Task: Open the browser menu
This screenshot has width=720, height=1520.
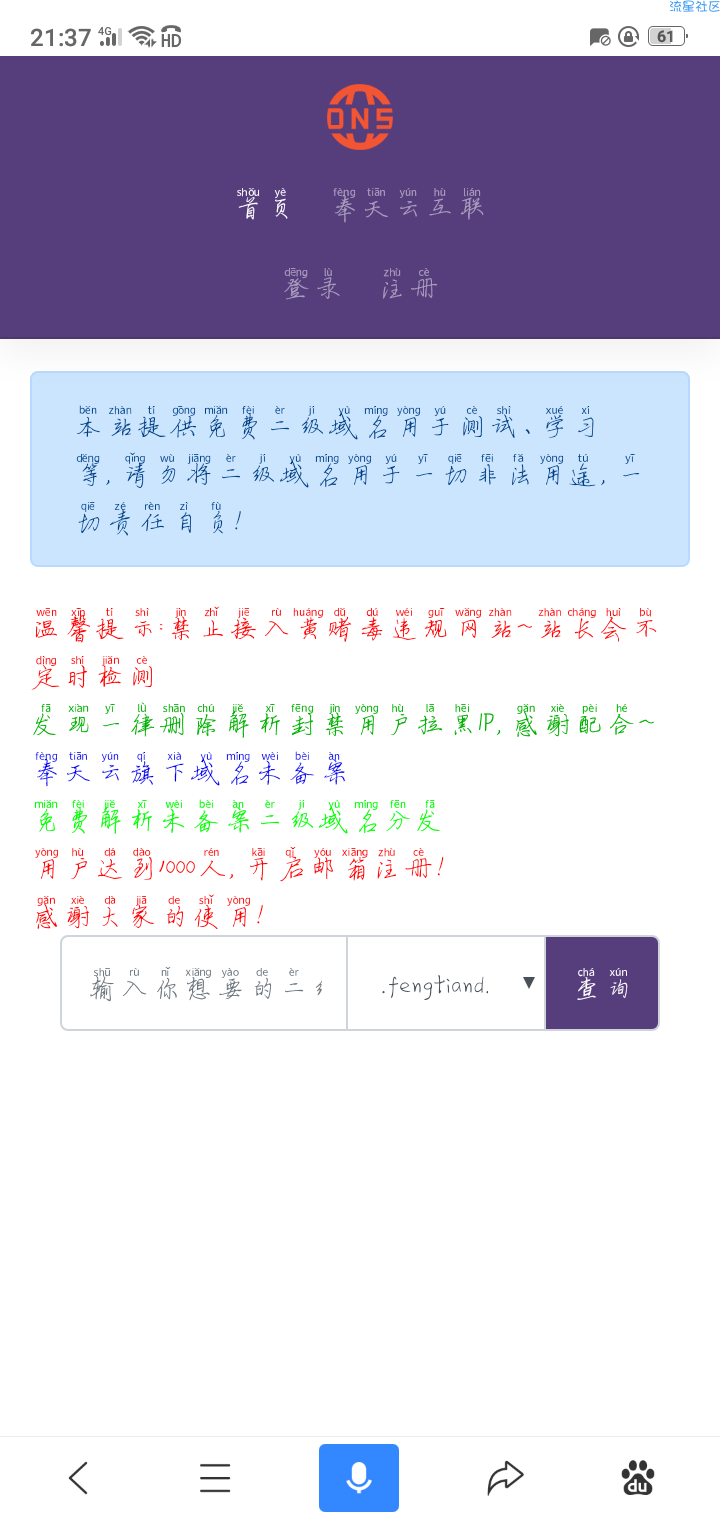Action: 215,1477
